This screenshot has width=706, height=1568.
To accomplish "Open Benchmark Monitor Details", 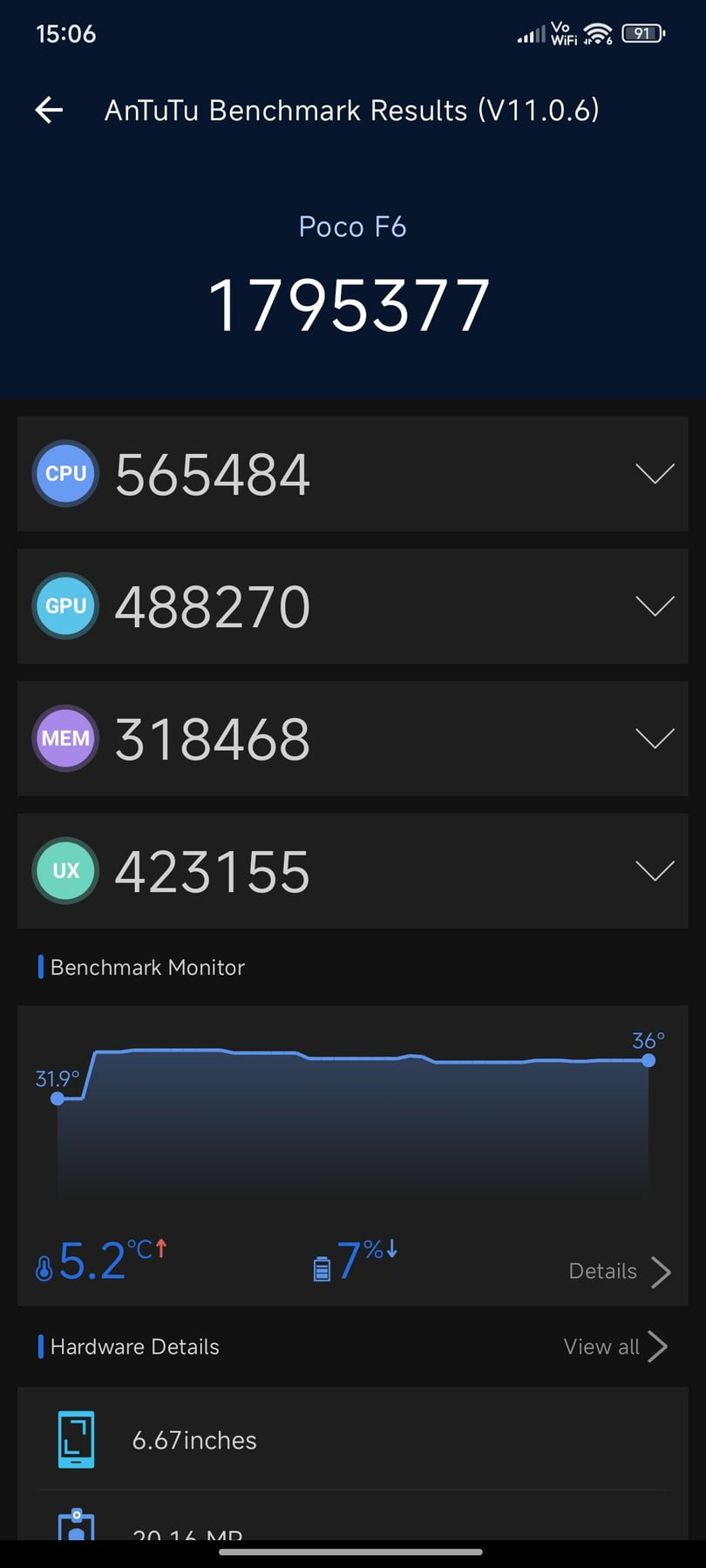I will pyautogui.click(x=620, y=1272).
